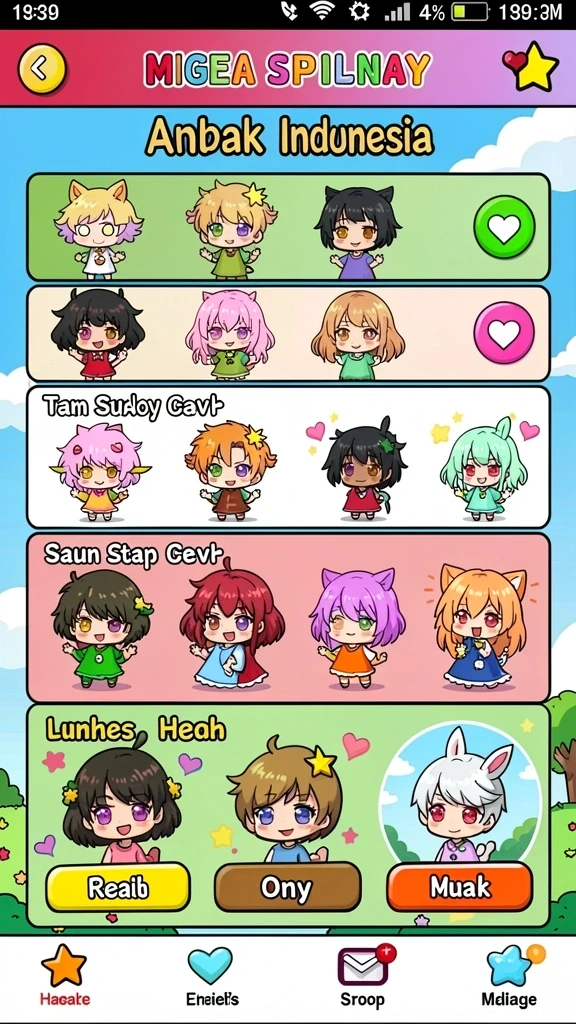
Task: Switch to the Hacake tab
Action: 65,976
